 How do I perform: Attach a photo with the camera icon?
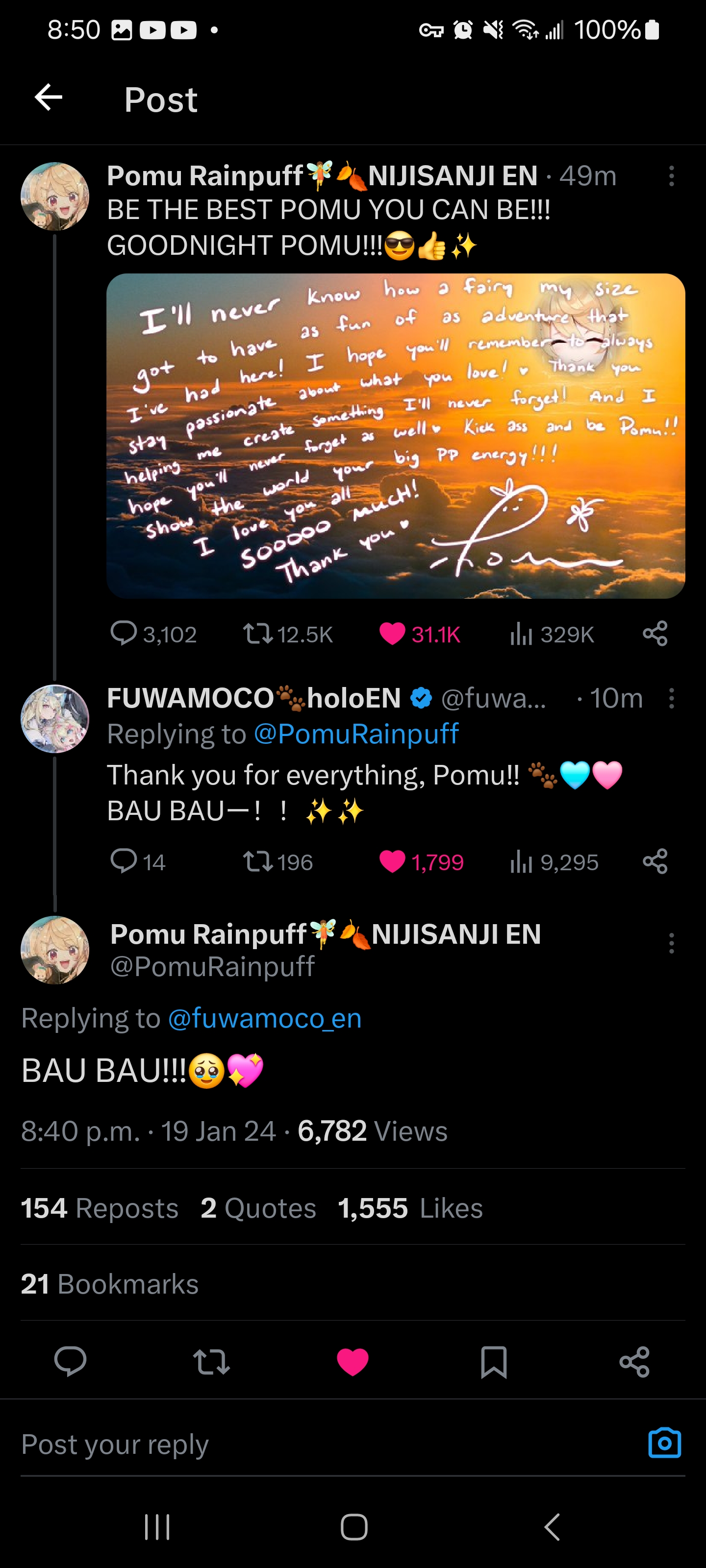click(x=664, y=1443)
